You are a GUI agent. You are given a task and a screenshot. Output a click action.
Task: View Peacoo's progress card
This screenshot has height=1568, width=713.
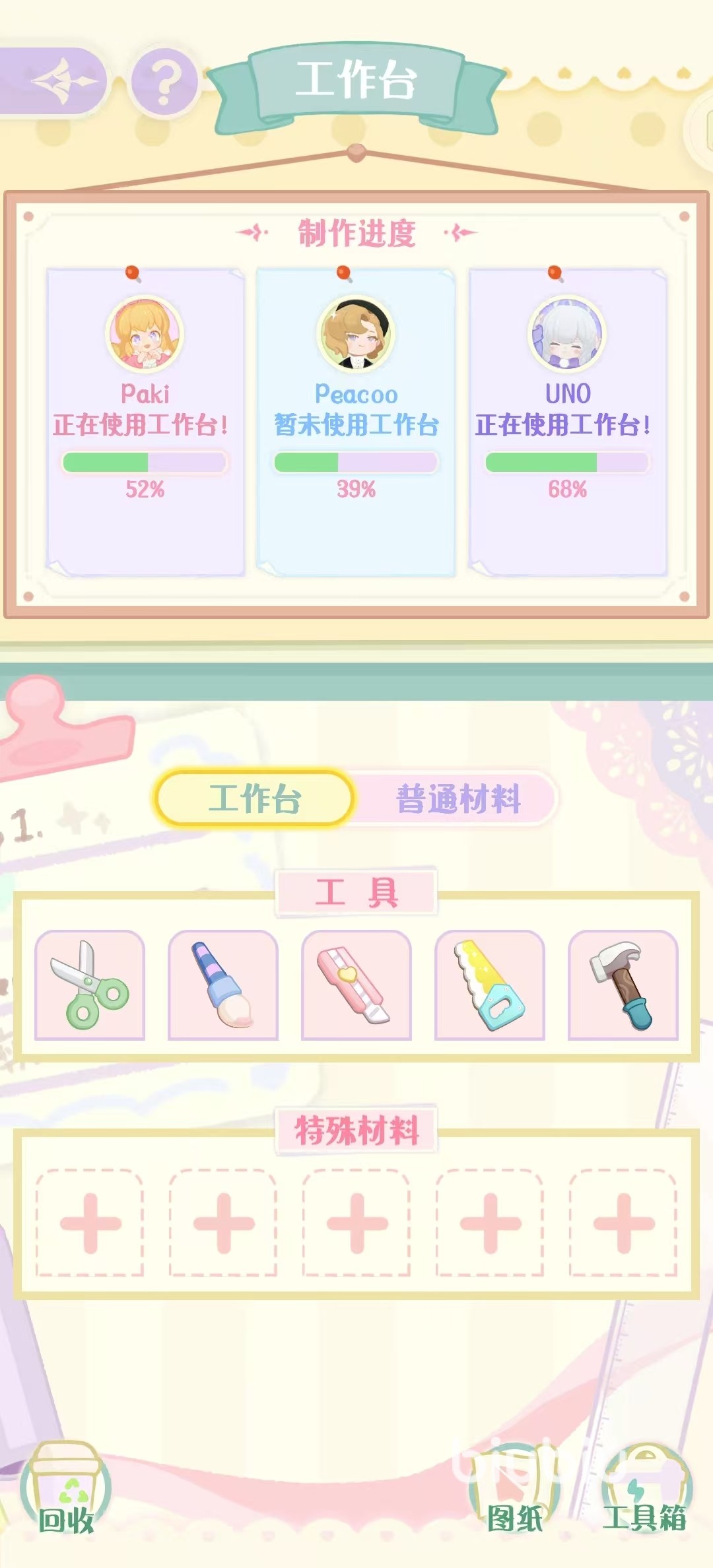point(356,422)
